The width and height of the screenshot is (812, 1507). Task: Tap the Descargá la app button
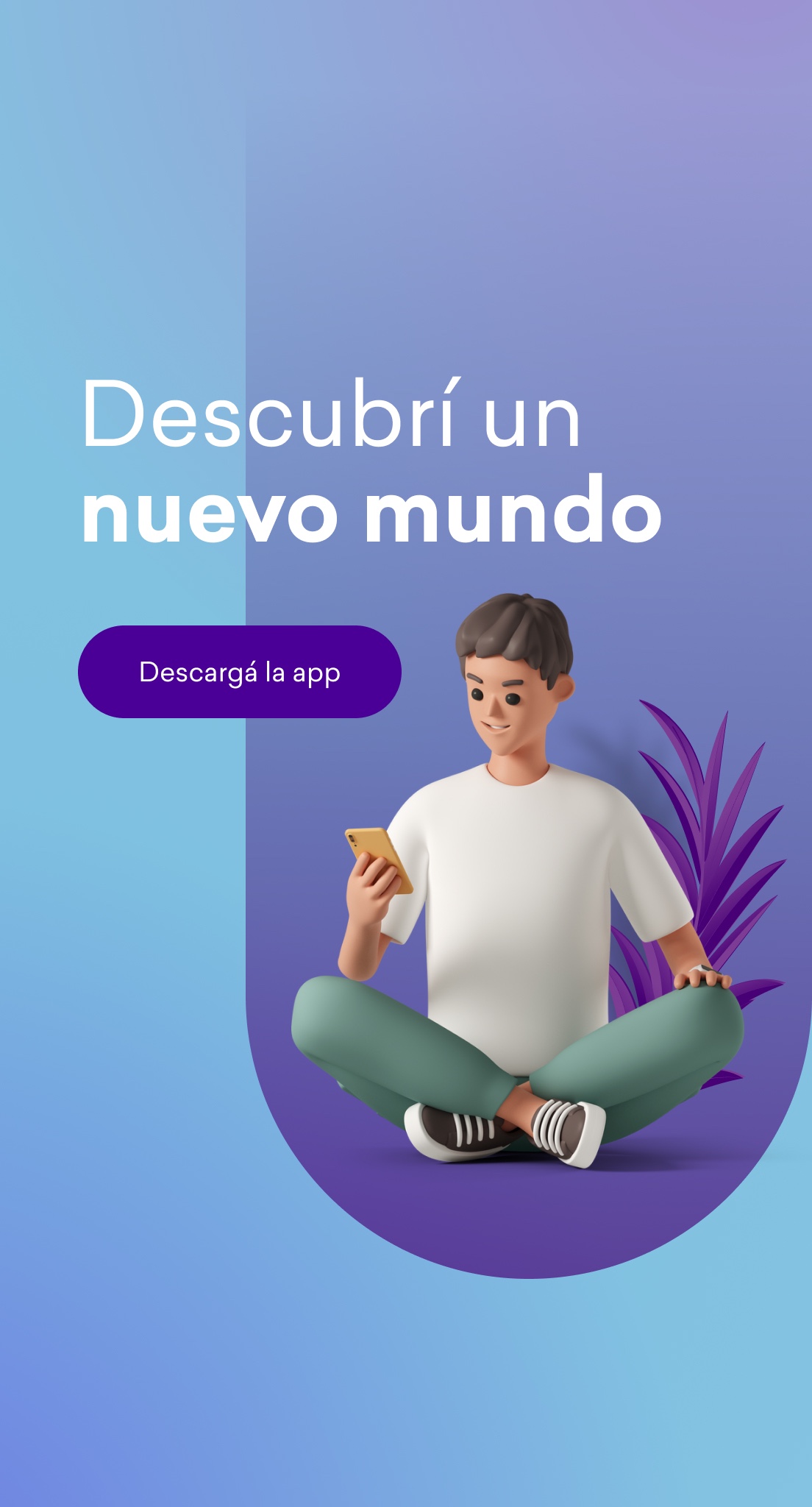coord(239,672)
